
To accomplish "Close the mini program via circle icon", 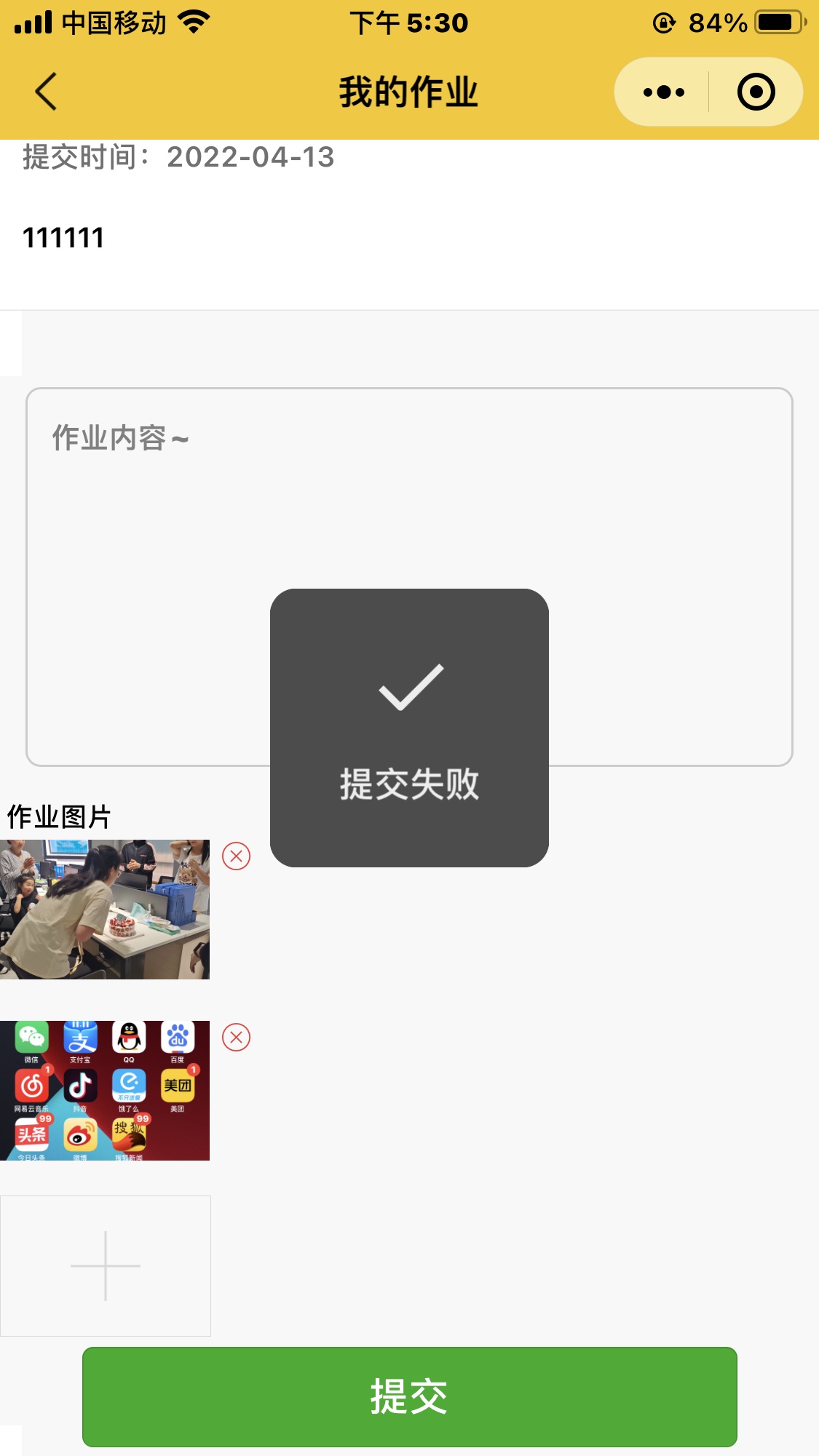I will (x=756, y=92).
